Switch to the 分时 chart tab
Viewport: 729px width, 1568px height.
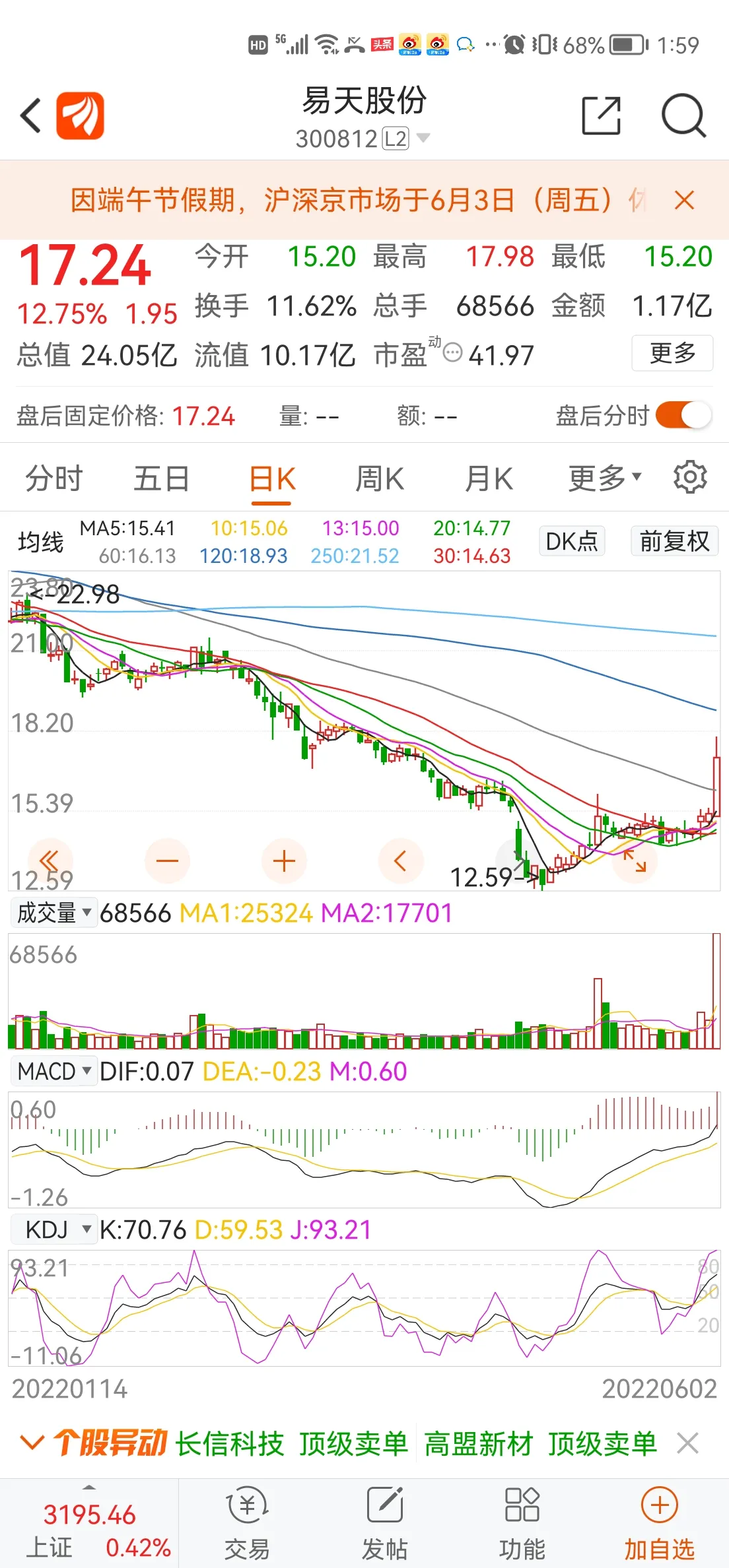(x=54, y=478)
